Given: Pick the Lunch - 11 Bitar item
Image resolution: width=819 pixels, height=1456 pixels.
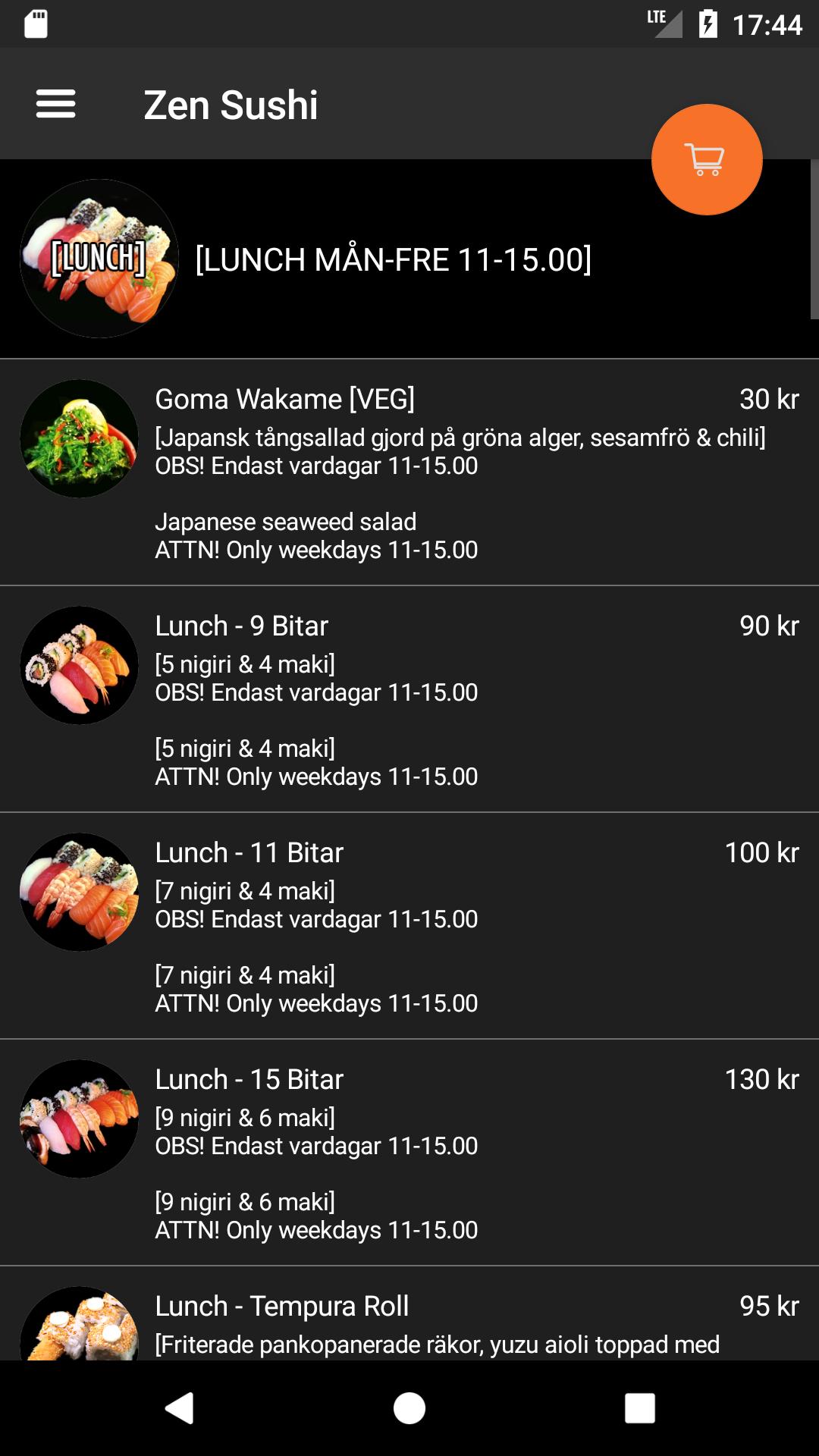Looking at the screenshot, I should [x=409, y=926].
